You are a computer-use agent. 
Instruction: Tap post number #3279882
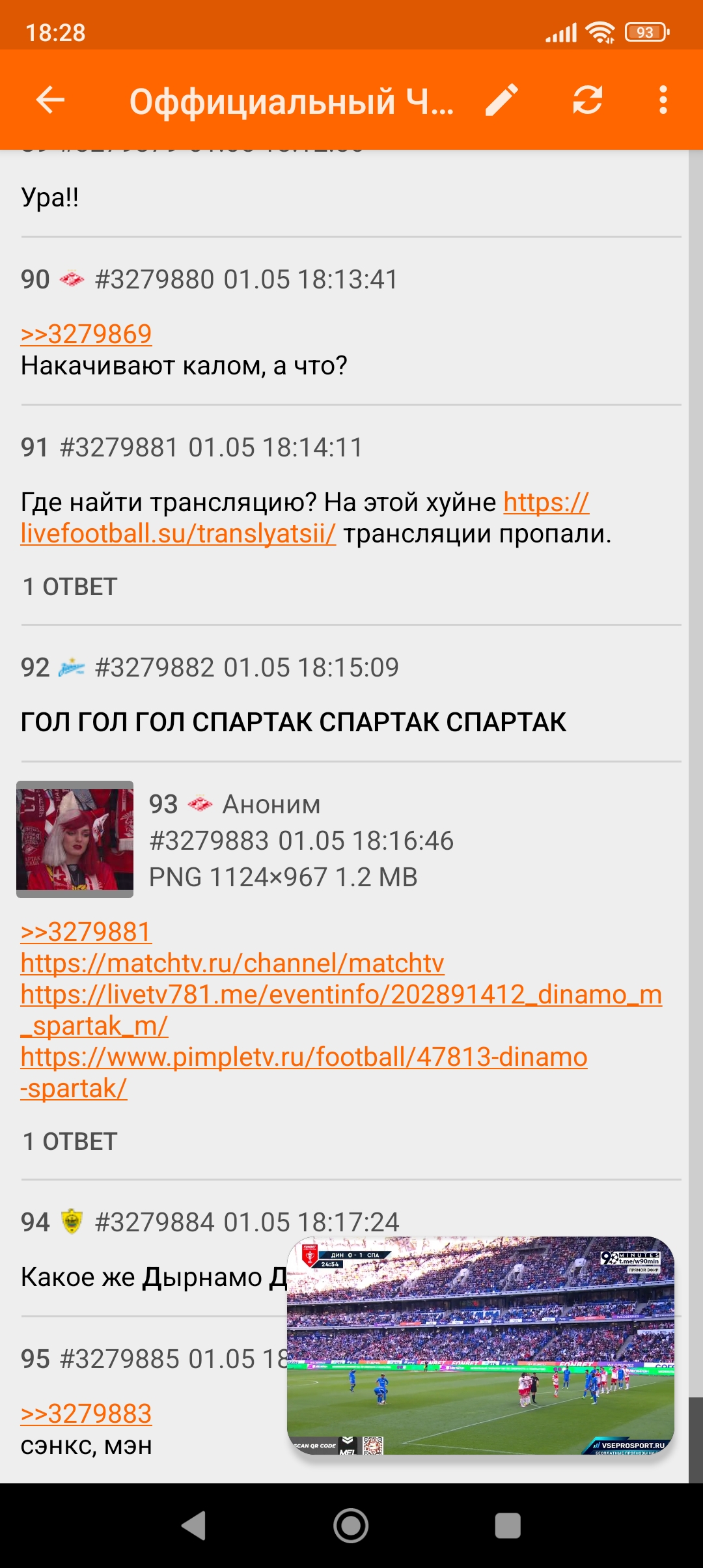154,667
